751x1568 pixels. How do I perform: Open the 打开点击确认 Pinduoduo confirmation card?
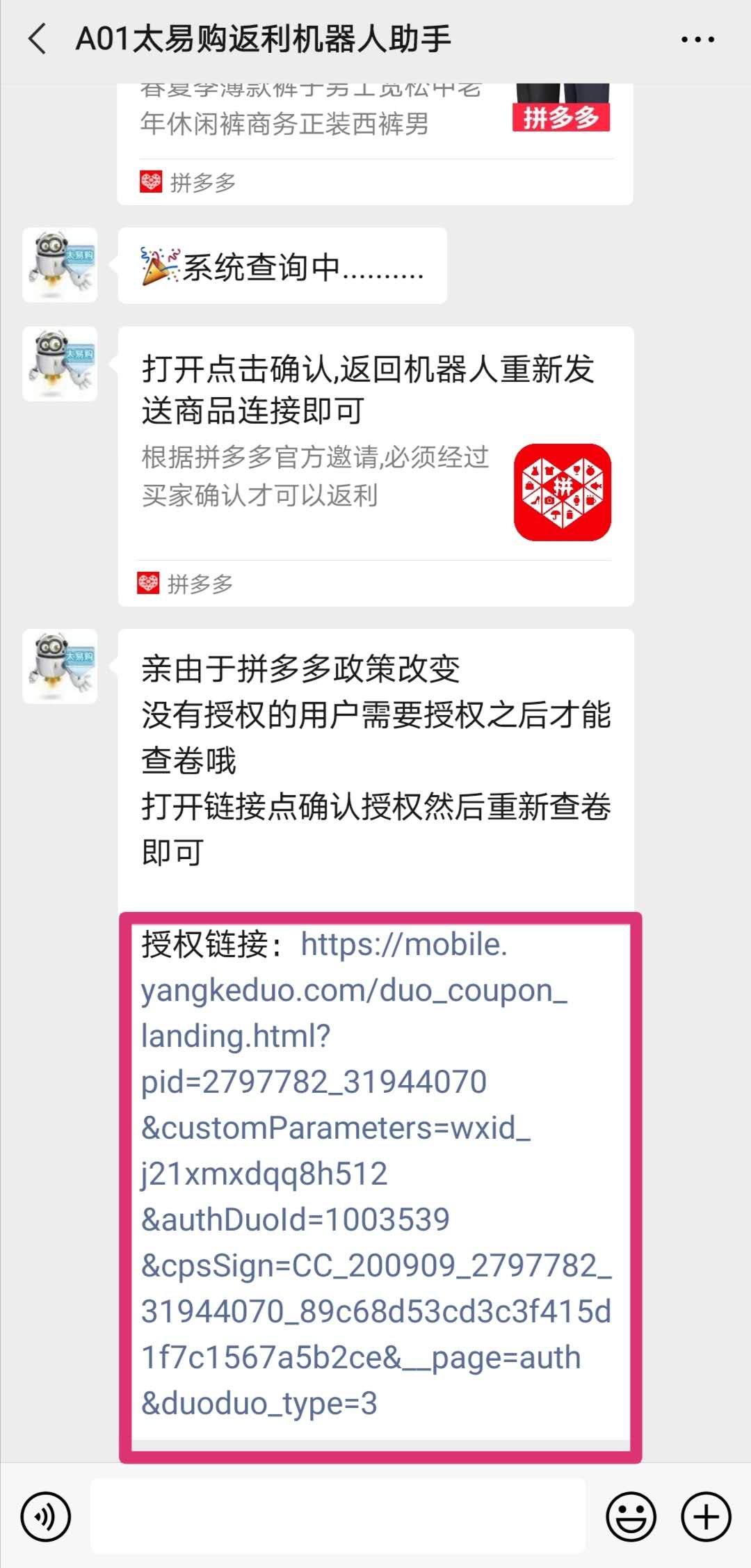tap(375, 466)
